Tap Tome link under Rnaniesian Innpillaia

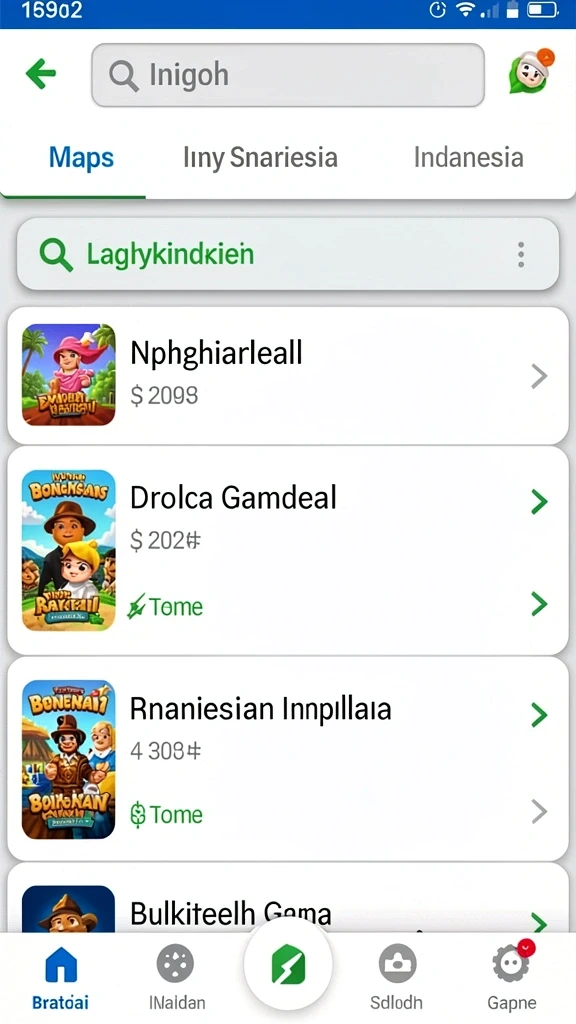click(x=165, y=814)
